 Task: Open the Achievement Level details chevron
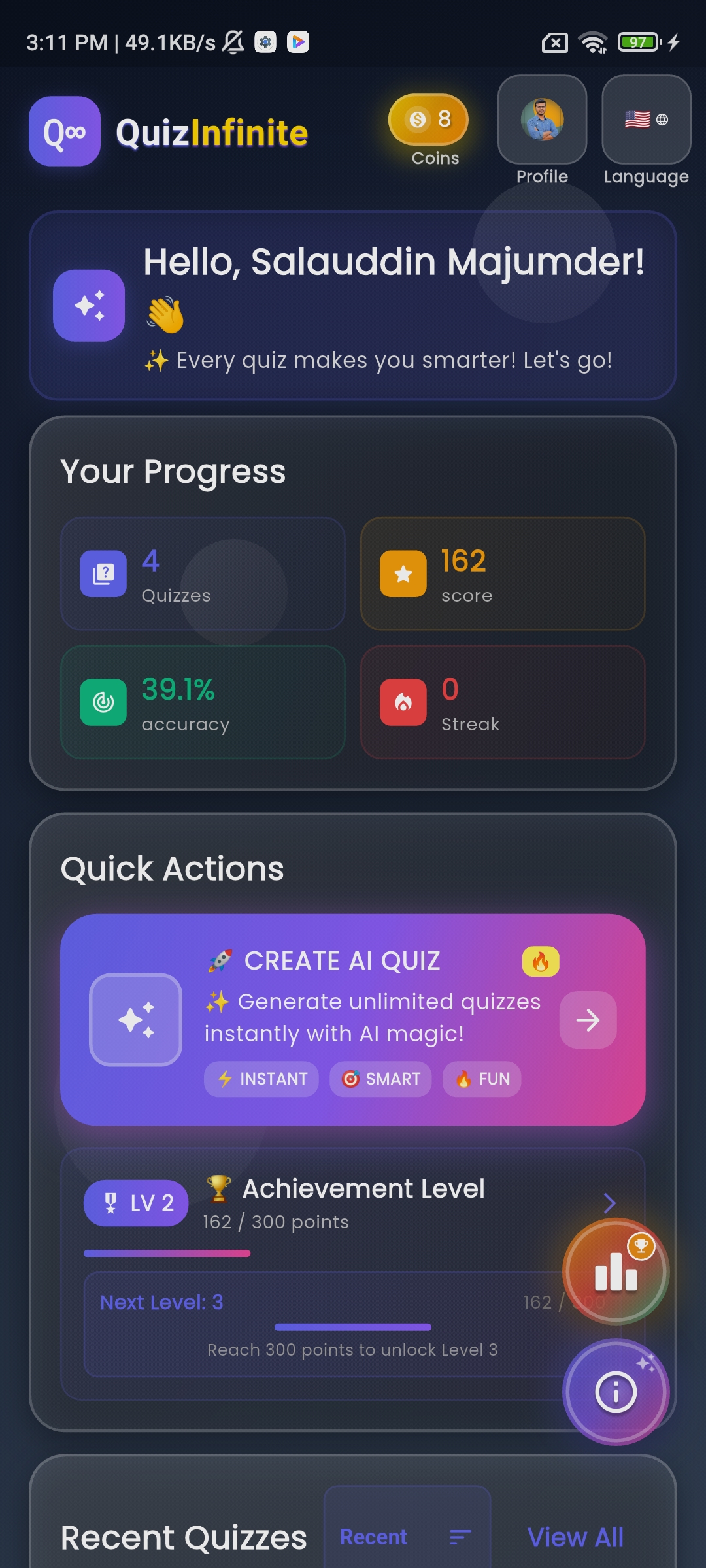609,1203
